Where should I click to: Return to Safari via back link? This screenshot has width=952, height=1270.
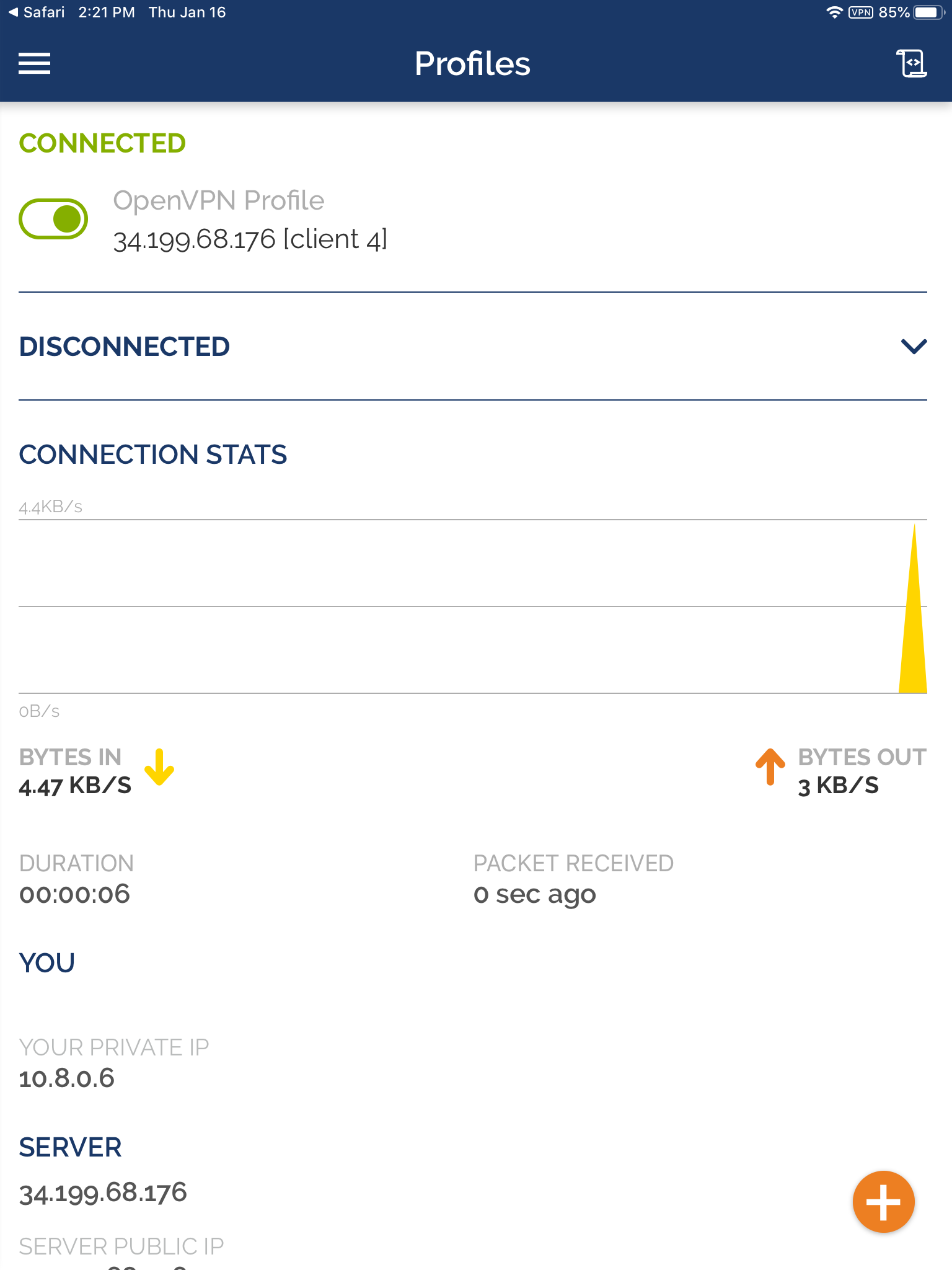(37, 12)
